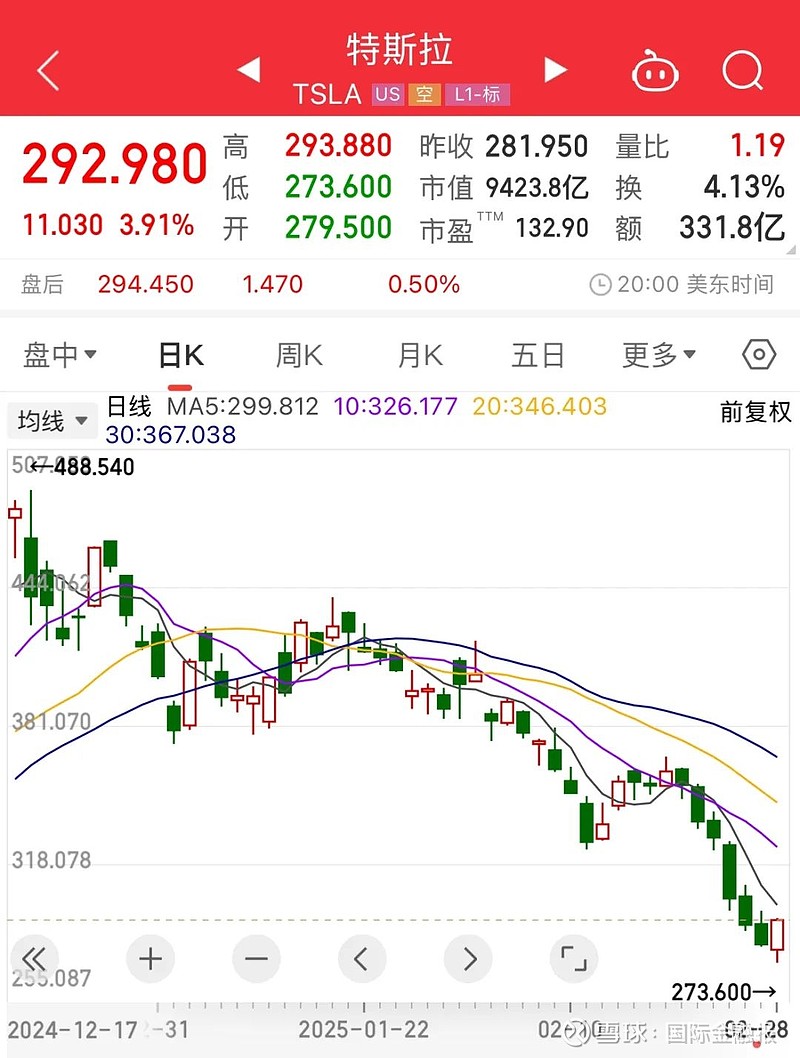The image size is (800, 1058).
Task: Go back using the top-left arrow
Action: [x=49, y=69]
